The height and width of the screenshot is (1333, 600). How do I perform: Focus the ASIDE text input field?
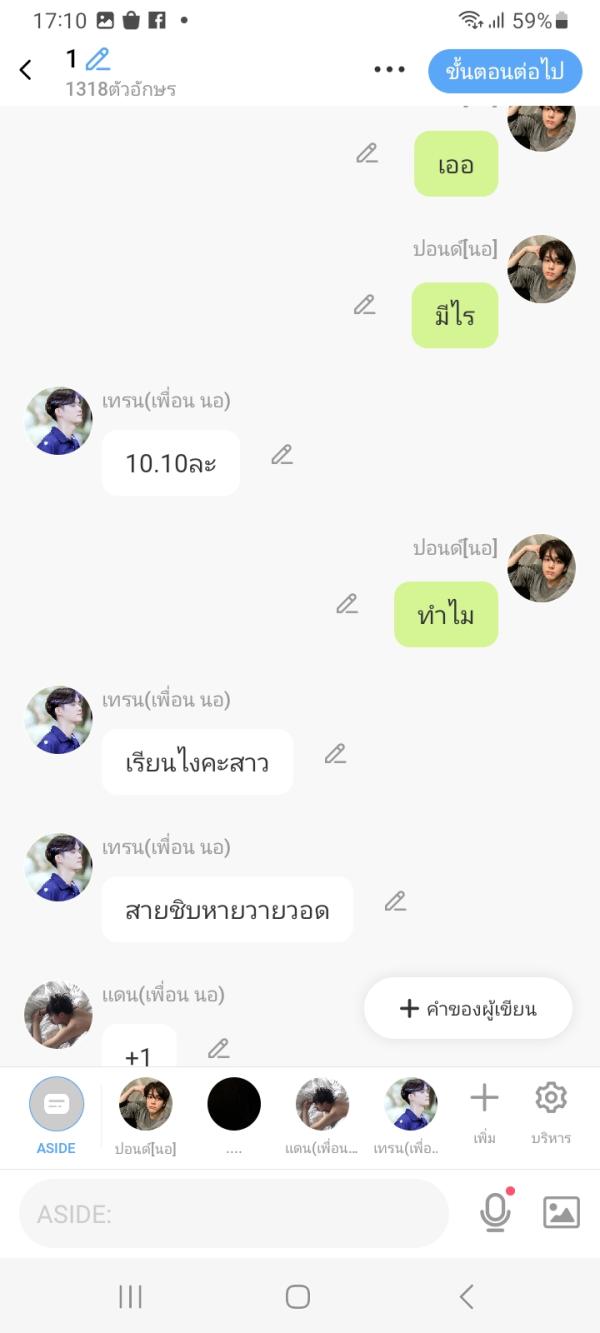tap(234, 1214)
